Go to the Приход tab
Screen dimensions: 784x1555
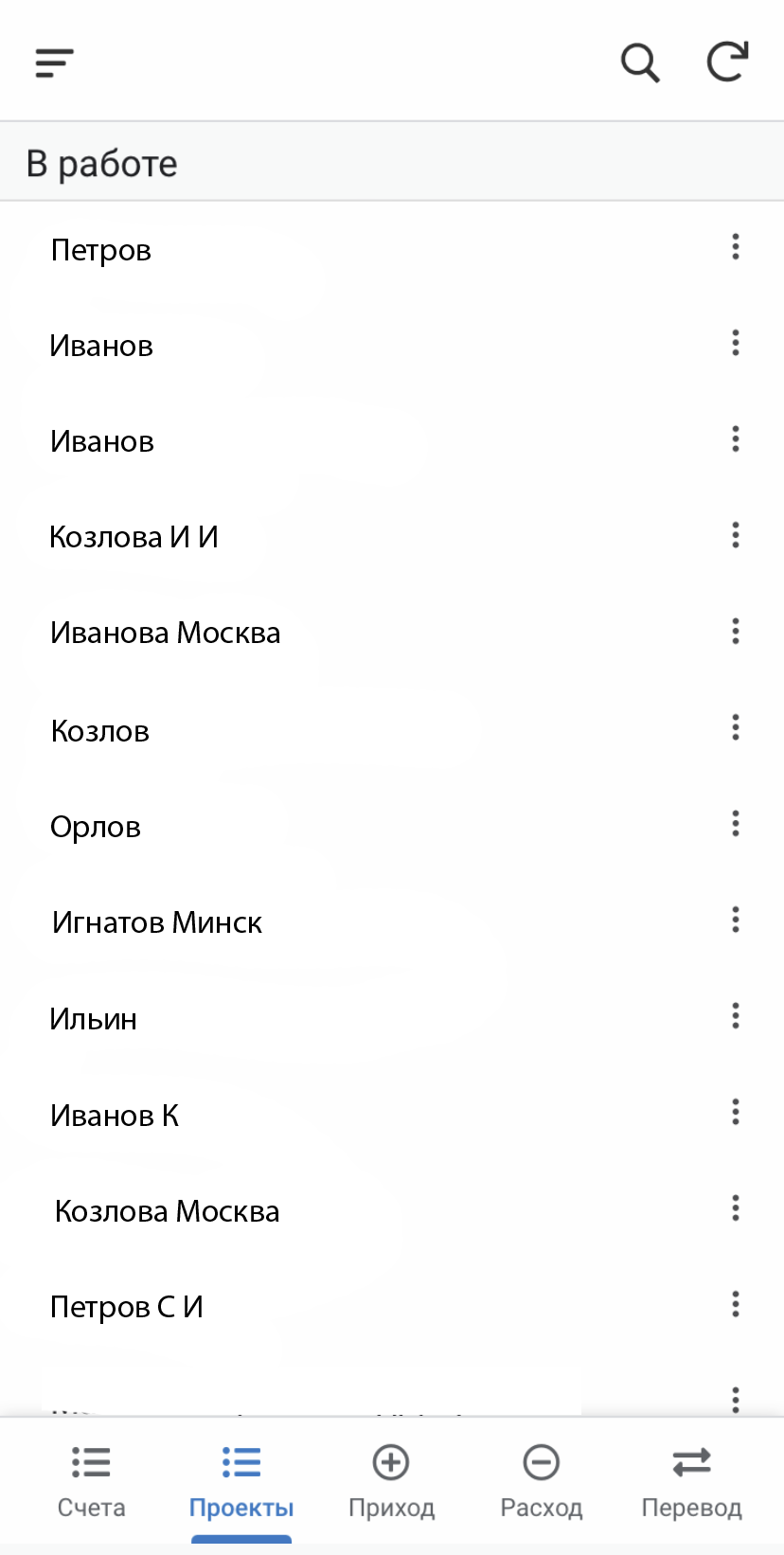(x=391, y=1482)
